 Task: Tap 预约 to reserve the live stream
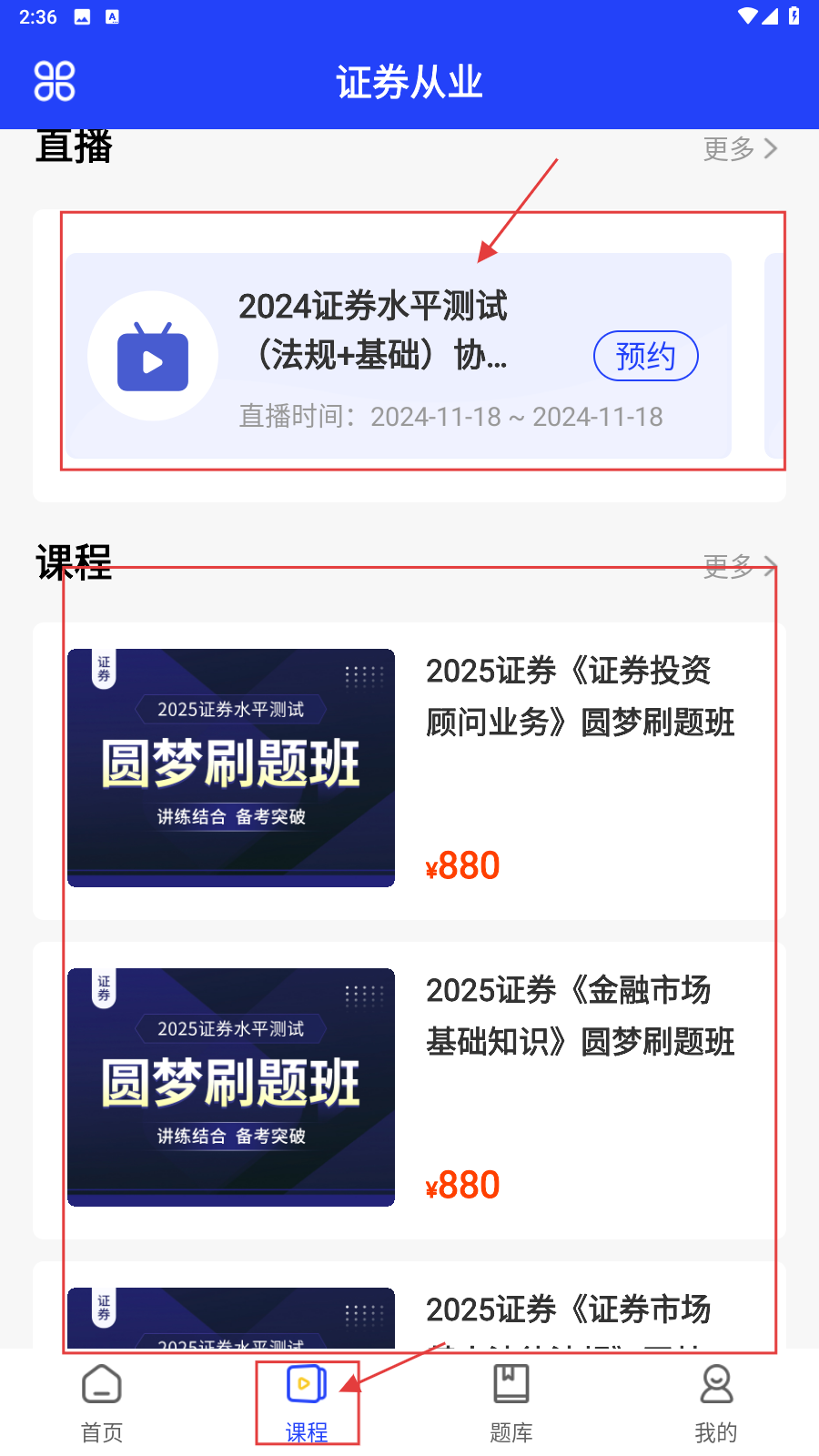pyautogui.click(x=645, y=356)
